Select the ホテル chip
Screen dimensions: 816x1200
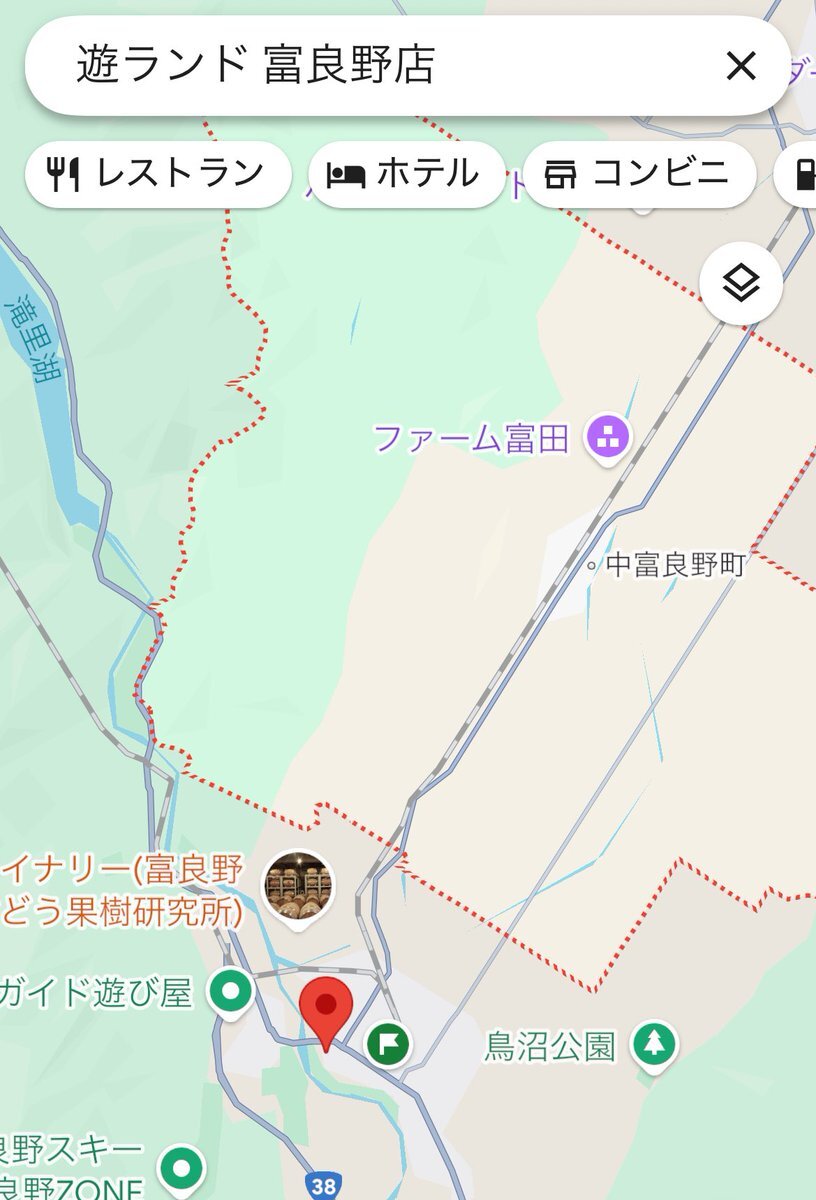coord(405,174)
